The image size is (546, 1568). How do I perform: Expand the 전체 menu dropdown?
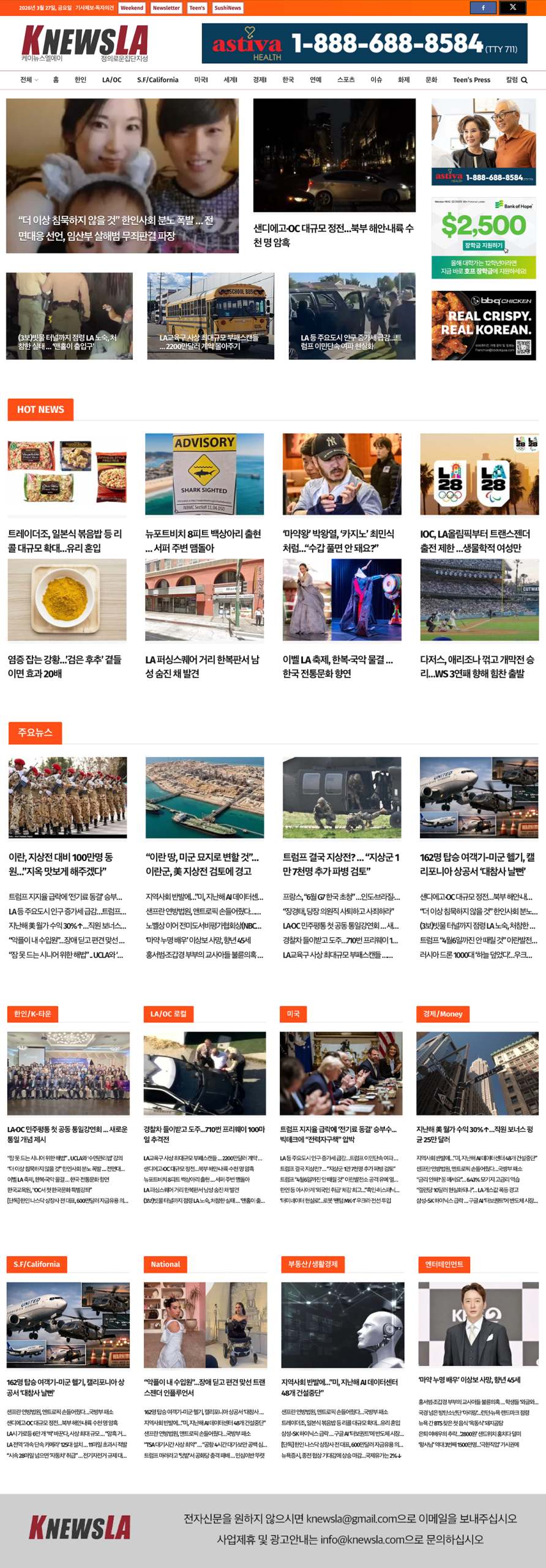29,80
